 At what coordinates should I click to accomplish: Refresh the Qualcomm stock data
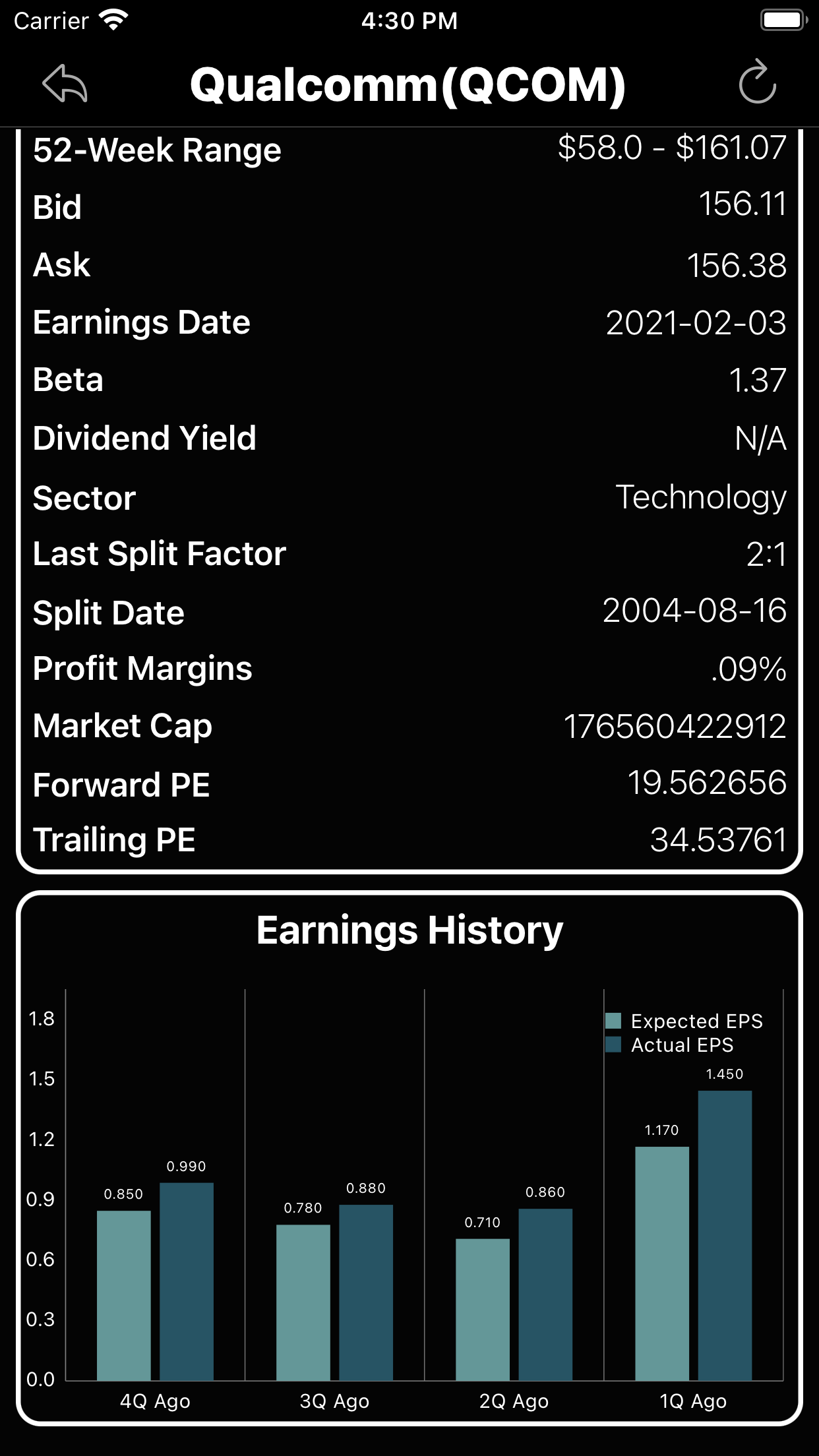tap(757, 82)
